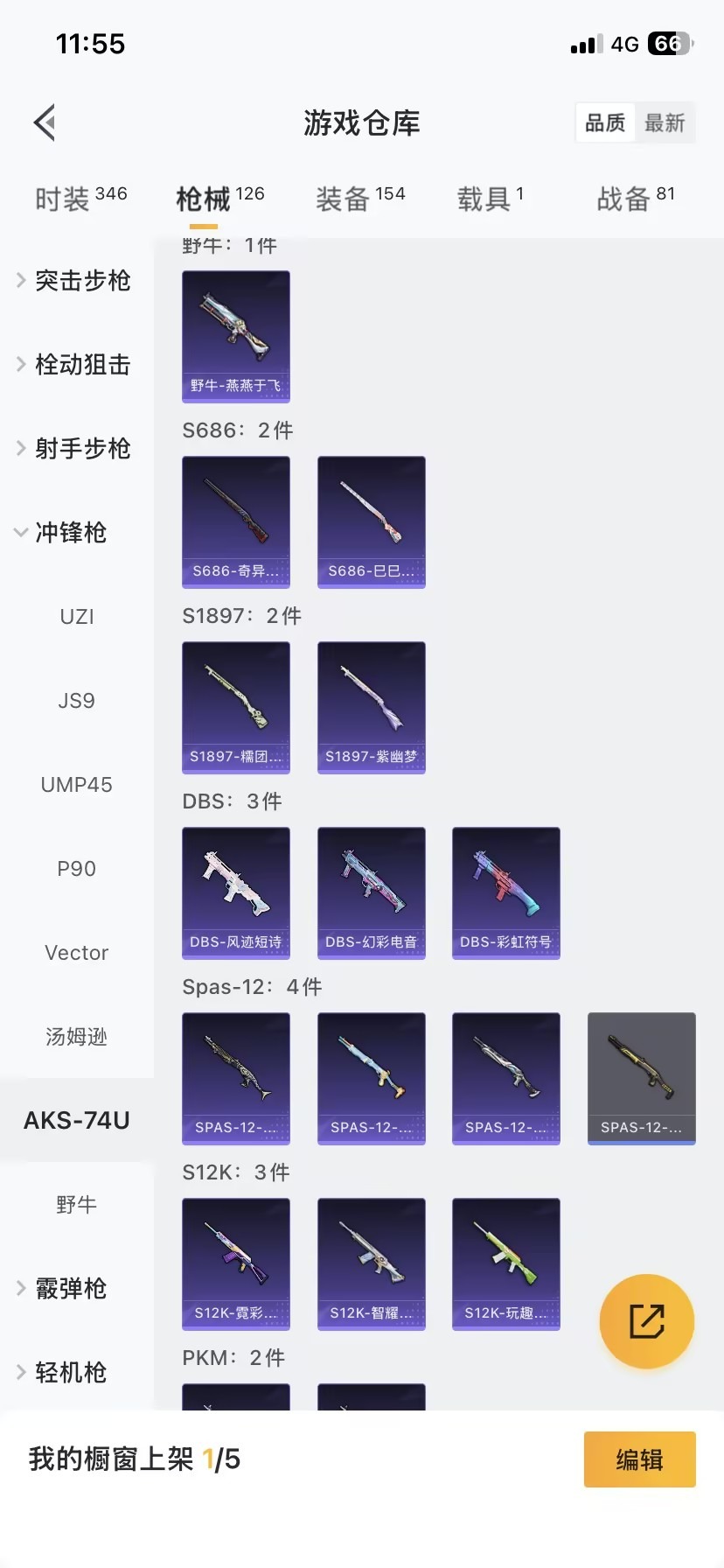Tap the yellow share floating button
Image resolution: width=724 pixels, height=1568 pixels.
(x=647, y=1321)
